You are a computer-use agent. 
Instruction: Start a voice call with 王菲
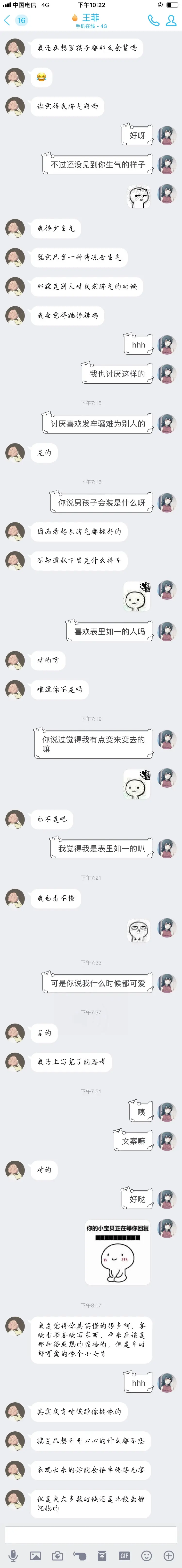click(x=153, y=21)
